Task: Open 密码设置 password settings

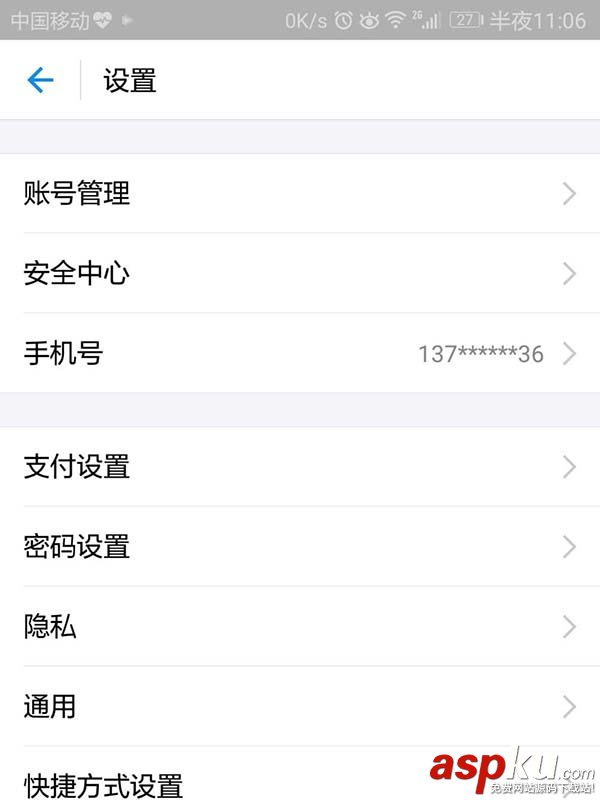Action: tap(300, 547)
